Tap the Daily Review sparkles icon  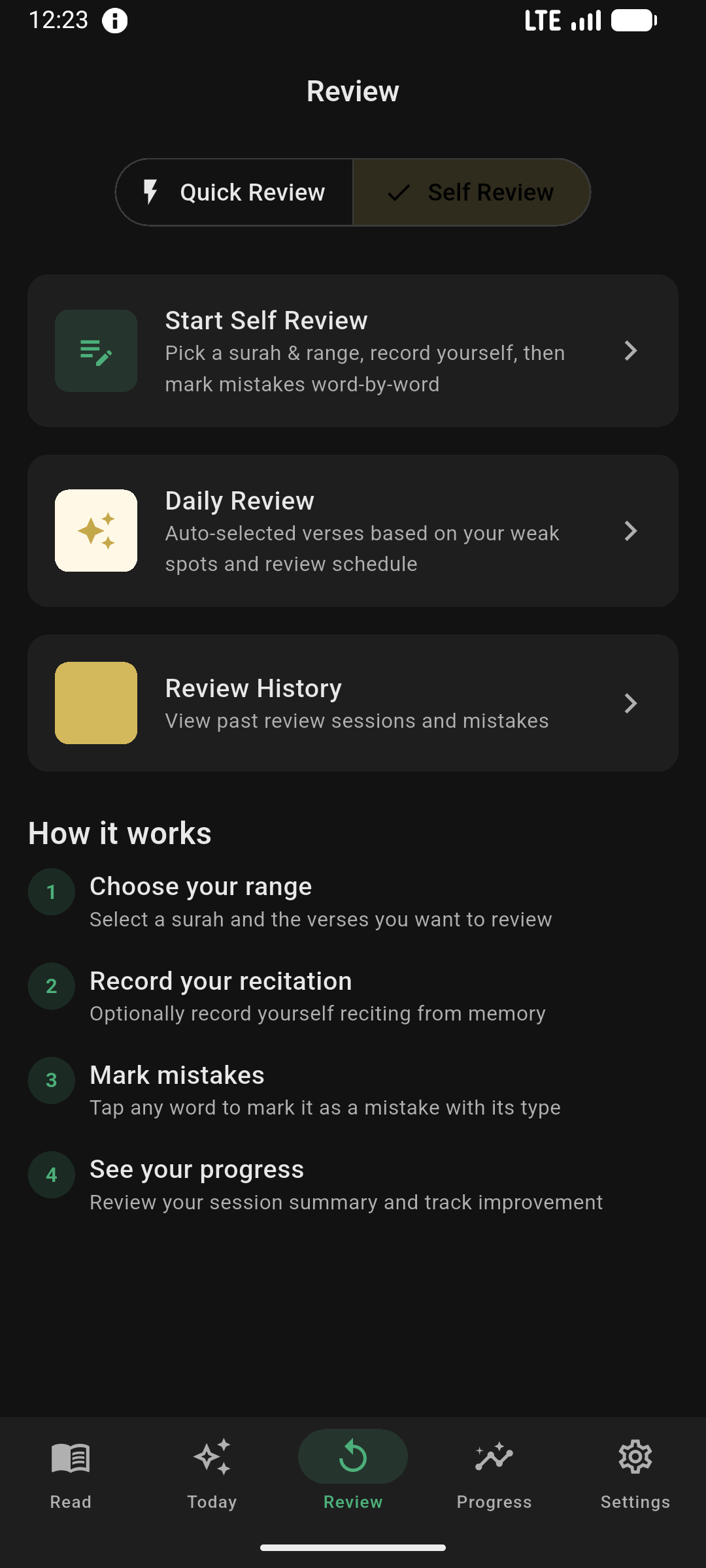tap(95, 531)
